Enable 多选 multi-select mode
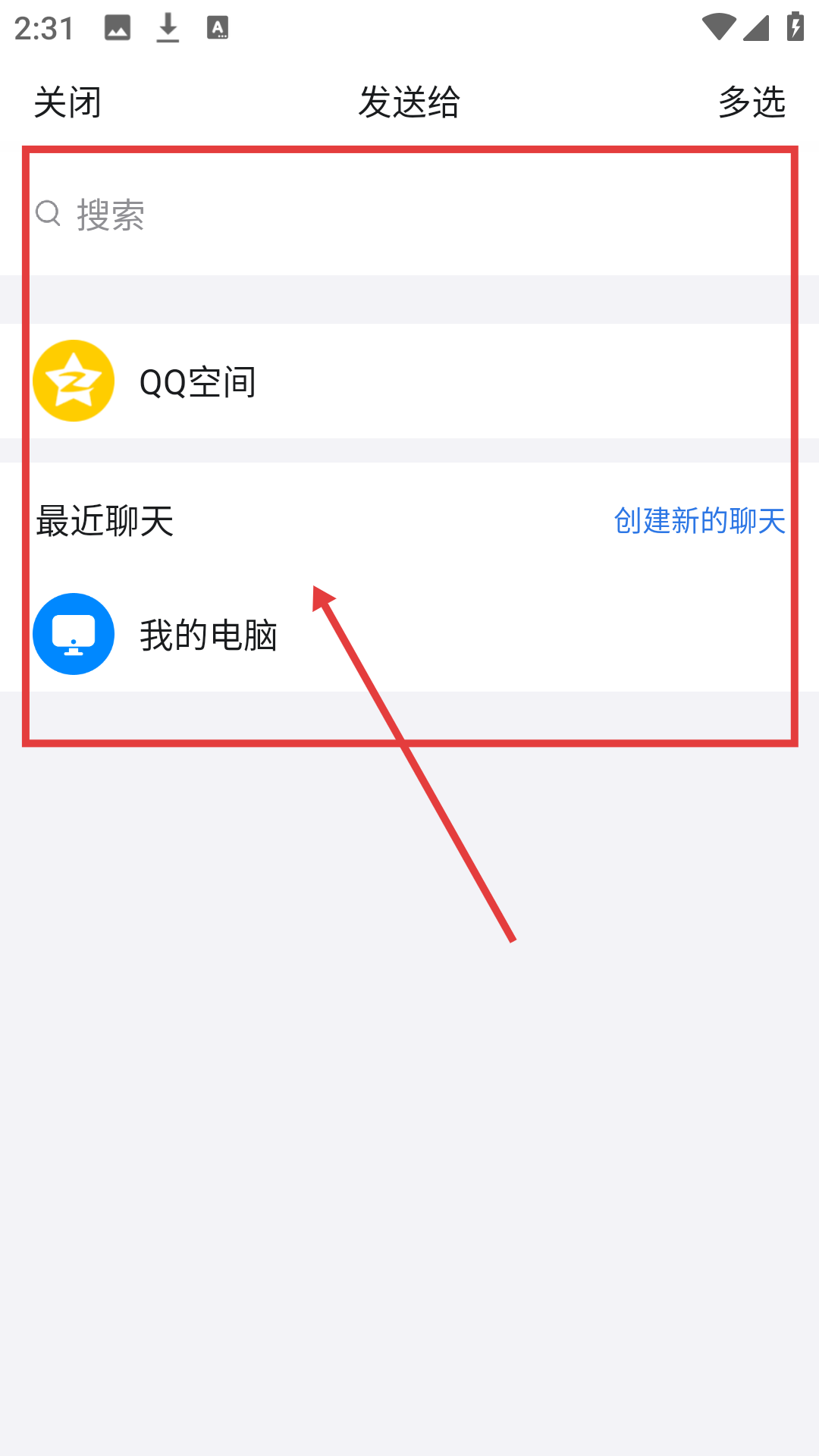Image resolution: width=819 pixels, height=1456 pixels. 752,102
